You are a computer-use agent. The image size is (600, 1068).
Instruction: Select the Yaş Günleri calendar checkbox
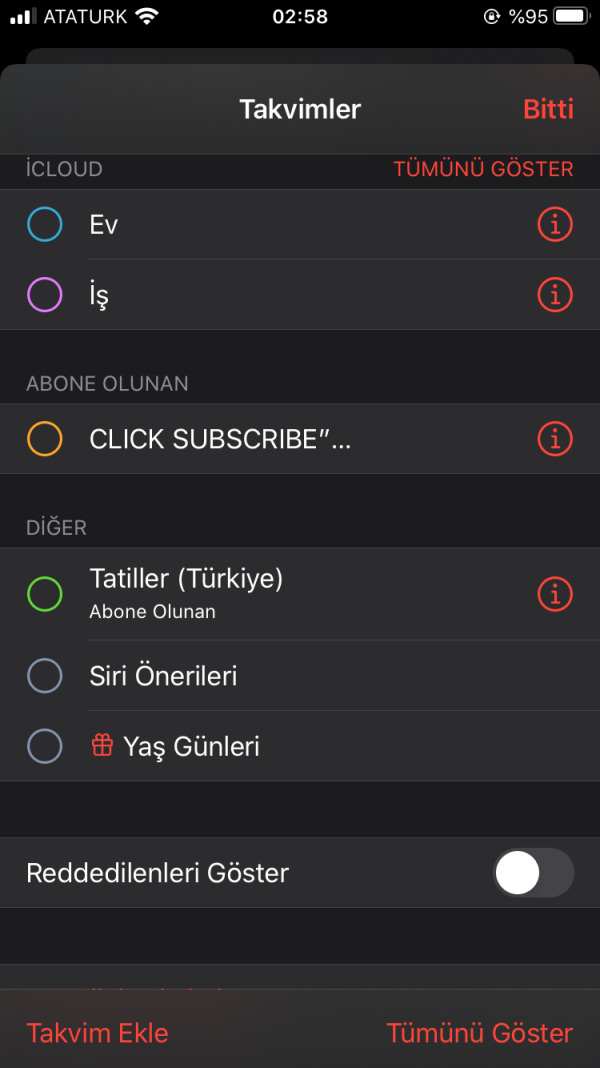click(45, 746)
